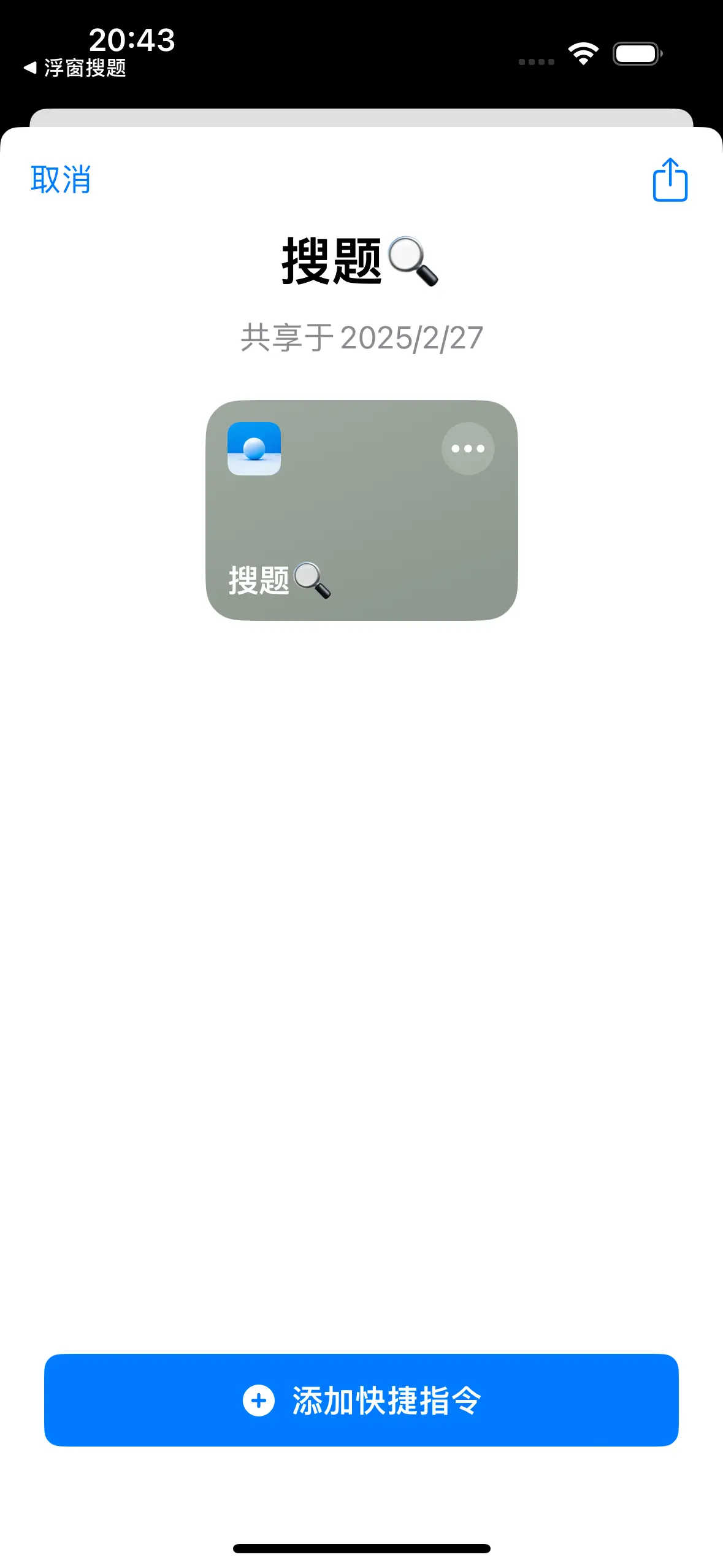Open the three-dot menu on 搜题 card

click(468, 448)
